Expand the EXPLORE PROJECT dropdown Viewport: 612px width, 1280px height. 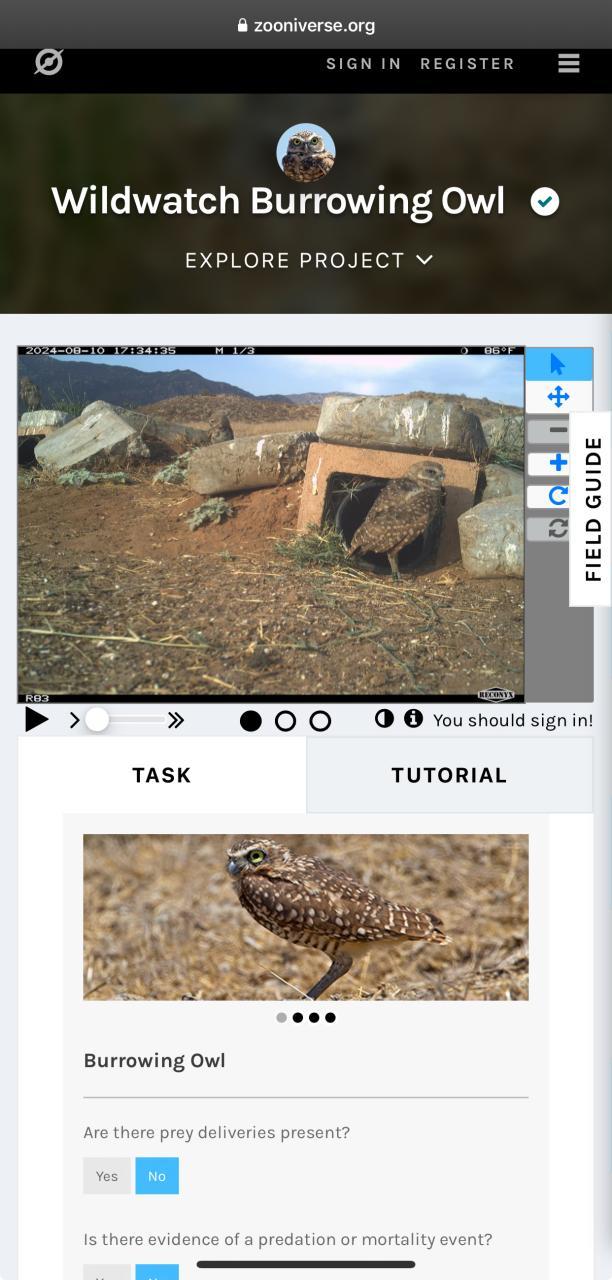308,260
